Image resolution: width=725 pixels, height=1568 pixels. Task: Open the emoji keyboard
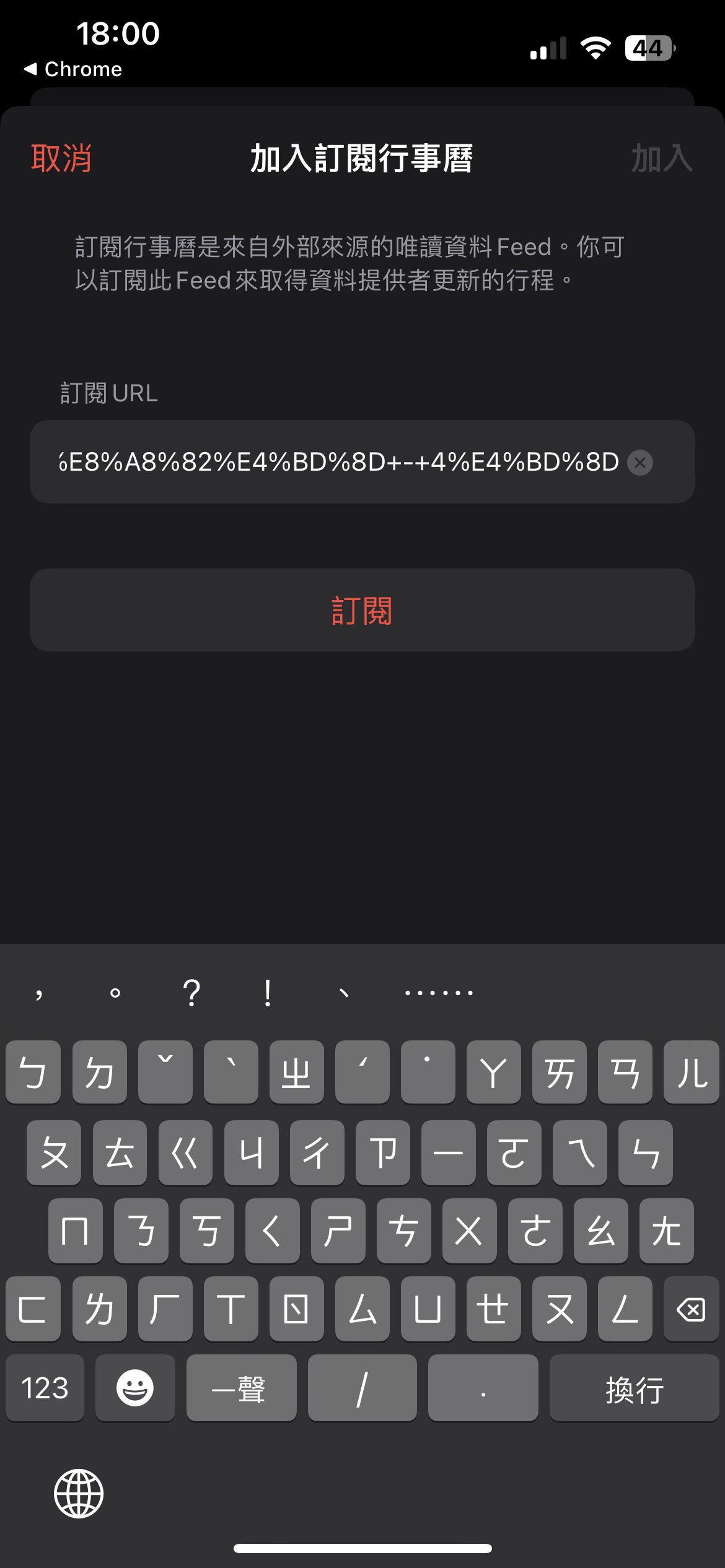(x=135, y=1388)
